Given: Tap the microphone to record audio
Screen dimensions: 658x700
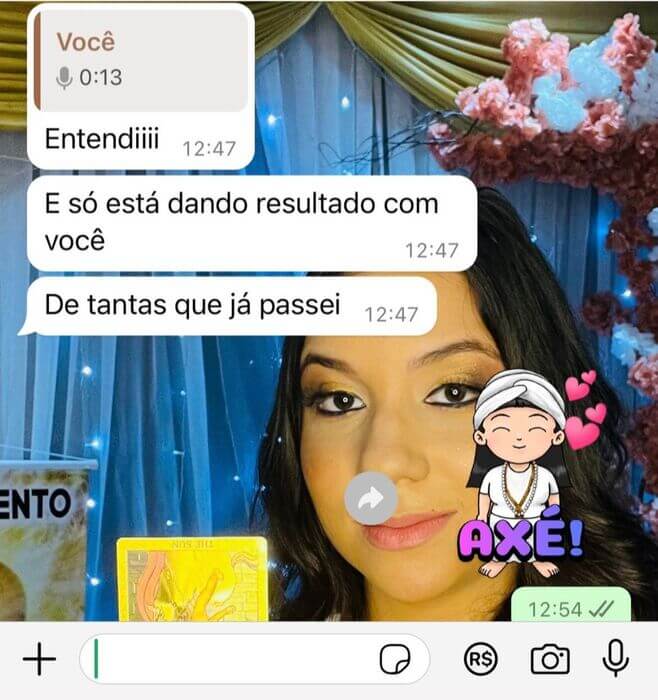Looking at the screenshot, I should (615, 657).
